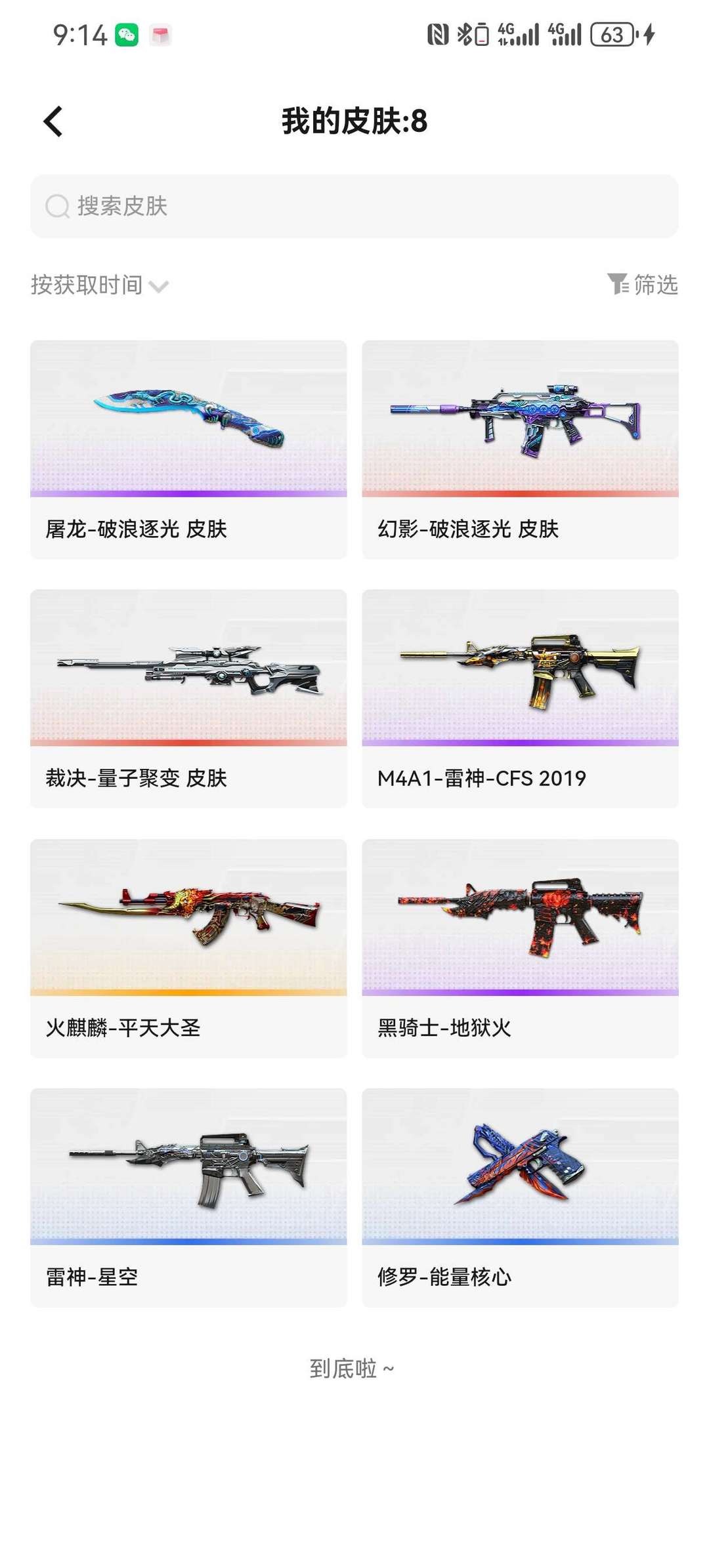The width and height of the screenshot is (709, 1568).
Task: Open the 筛选 filter options
Action: point(642,285)
